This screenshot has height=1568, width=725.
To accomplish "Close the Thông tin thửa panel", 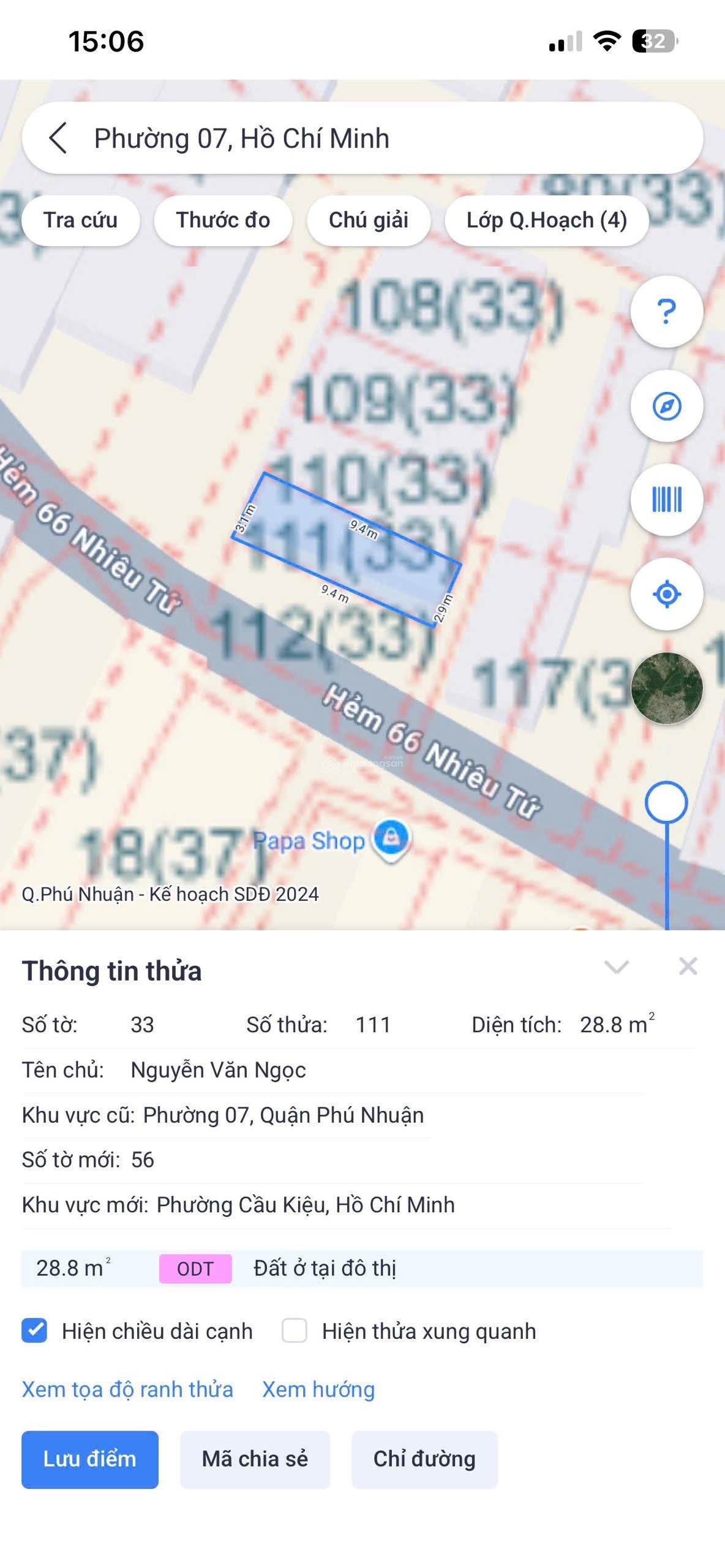I will (x=688, y=967).
